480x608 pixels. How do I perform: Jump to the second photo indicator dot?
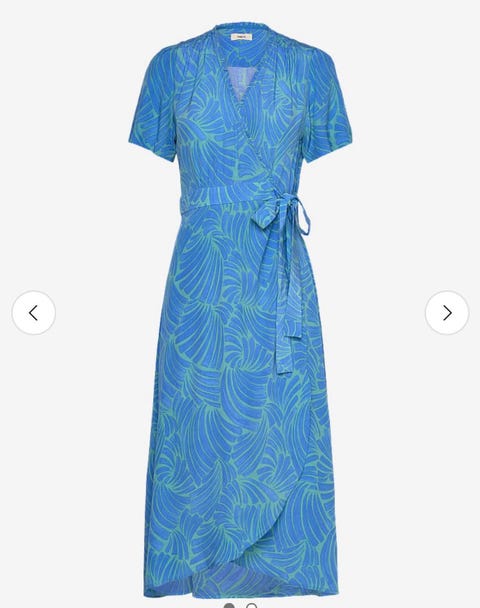coord(252,606)
